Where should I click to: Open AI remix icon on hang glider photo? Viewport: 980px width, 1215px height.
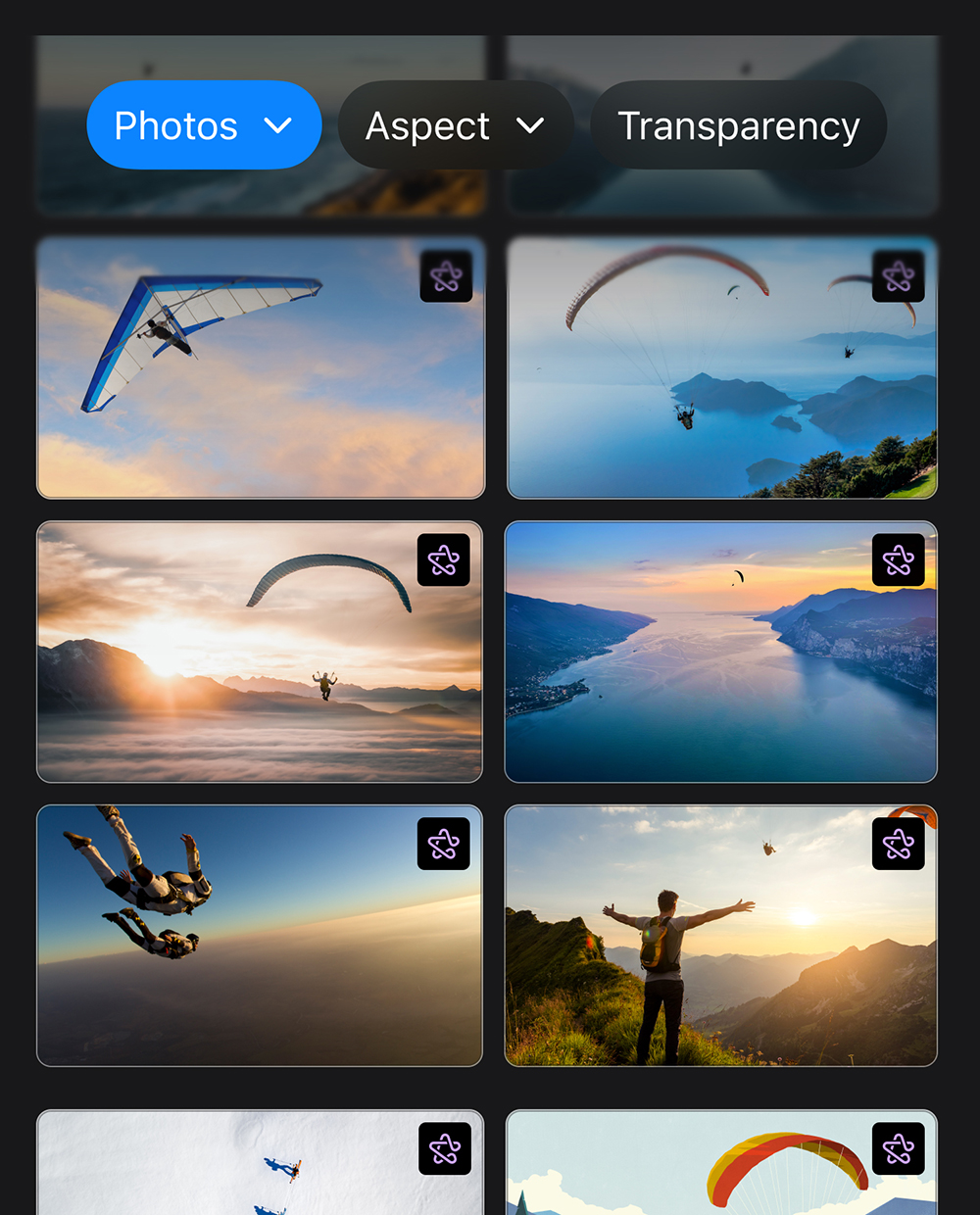click(447, 277)
